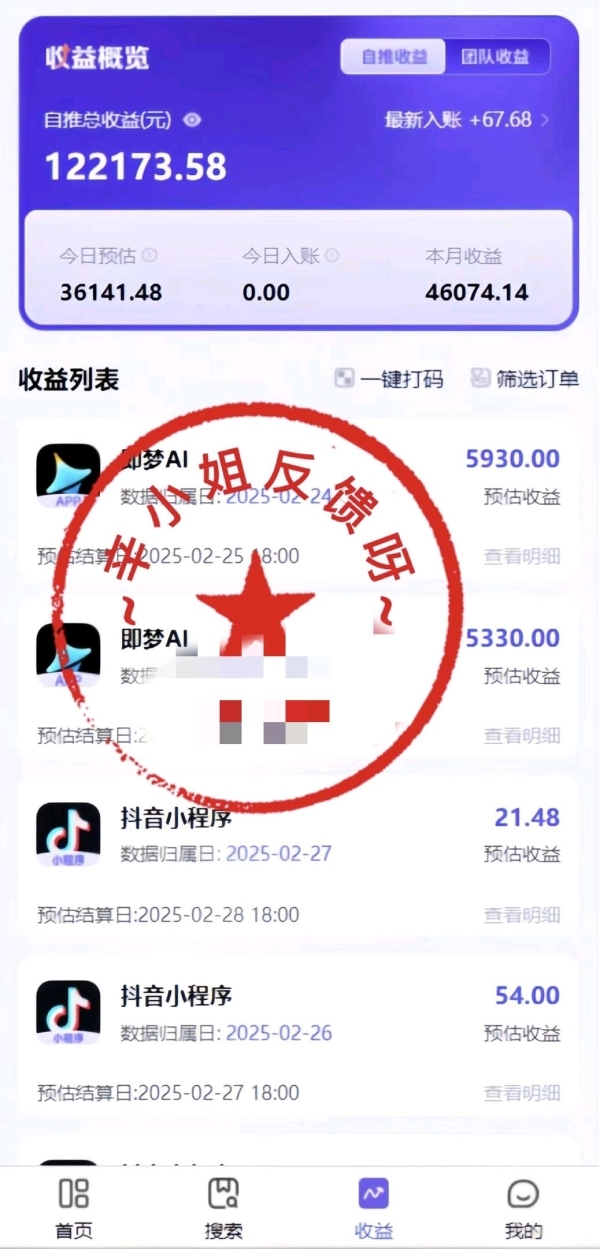The width and height of the screenshot is (600, 1249).
Task: Go to the 首页 tab
Action: pyautogui.click(x=74, y=1207)
